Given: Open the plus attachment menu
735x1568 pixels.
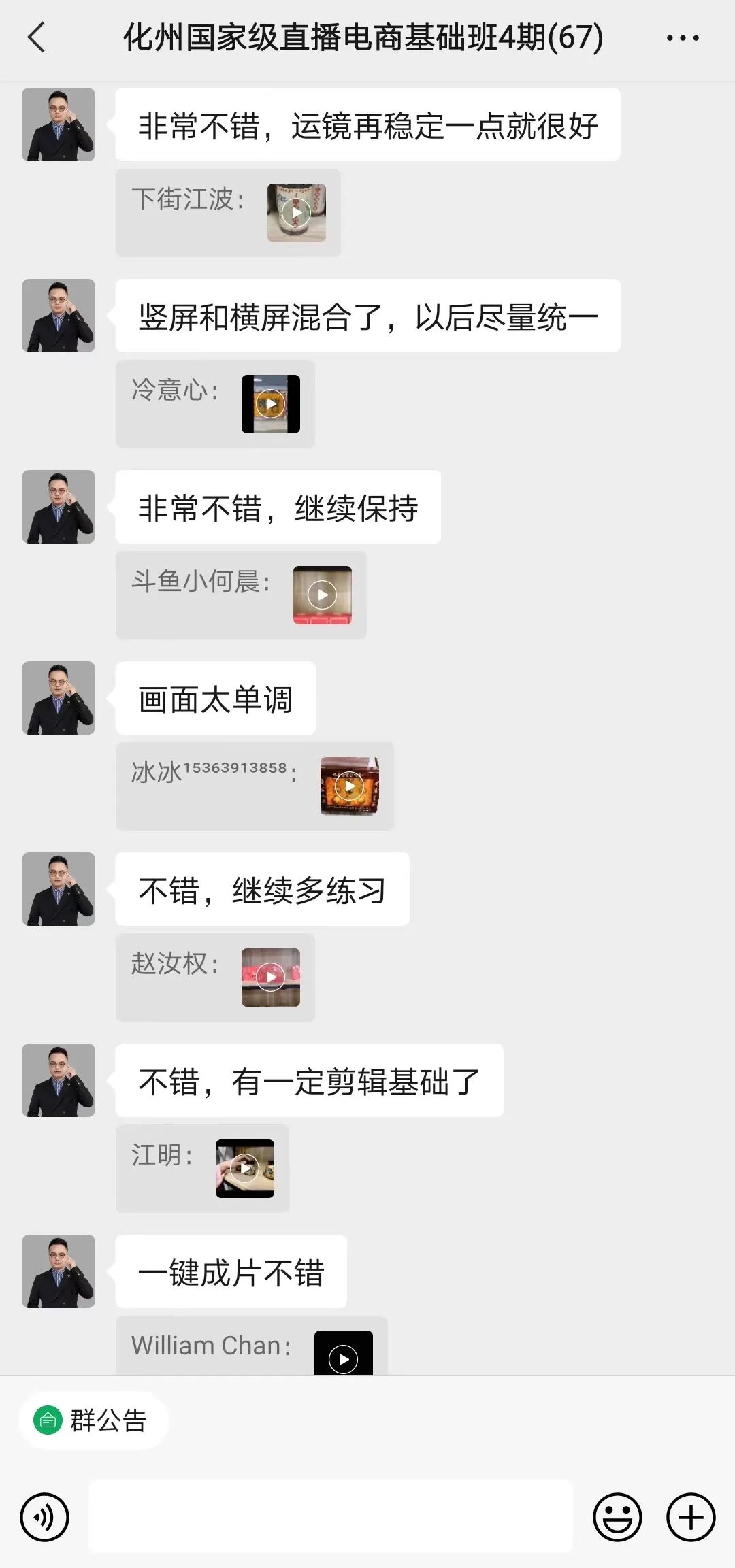Looking at the screenshot, I should pos(691,1518).
